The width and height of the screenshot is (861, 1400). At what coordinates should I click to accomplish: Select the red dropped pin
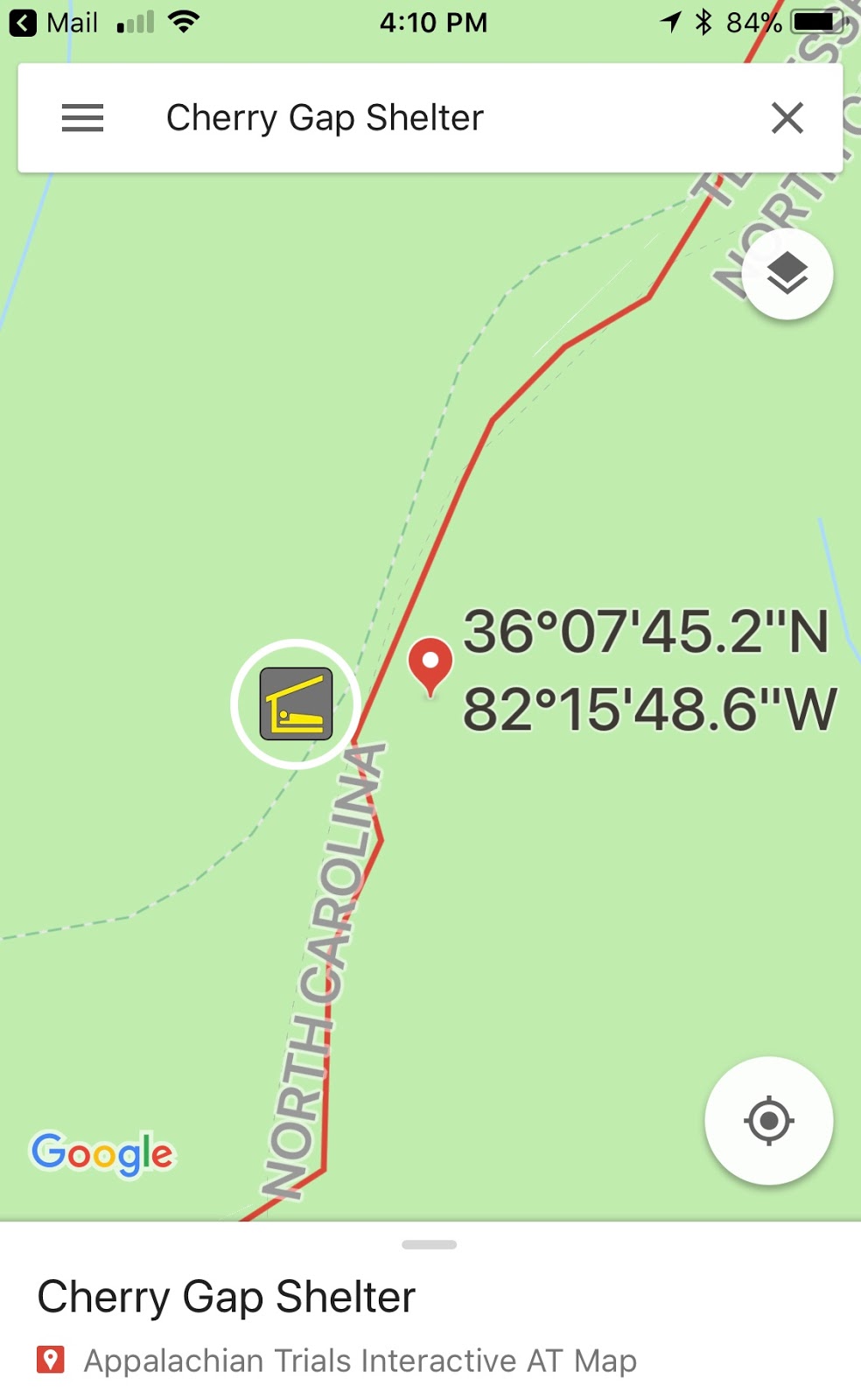tap(430, 667)
